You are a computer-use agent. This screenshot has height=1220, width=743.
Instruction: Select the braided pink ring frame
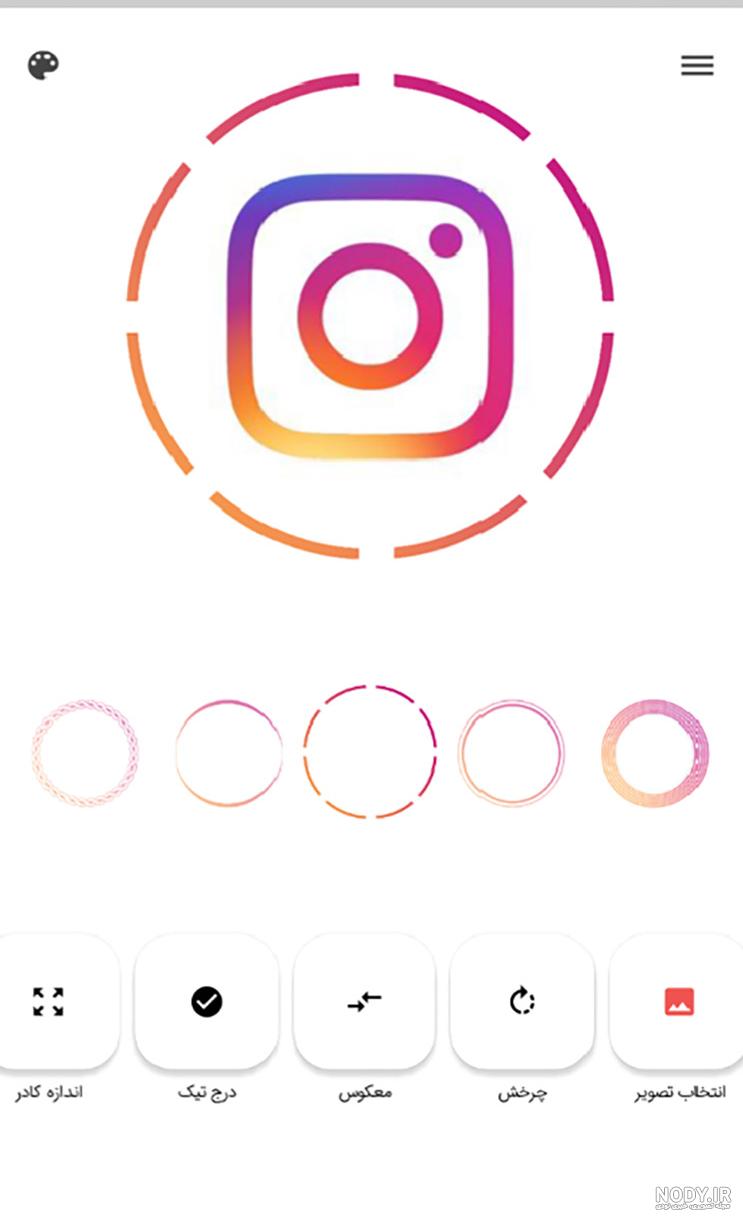(84, 753)
